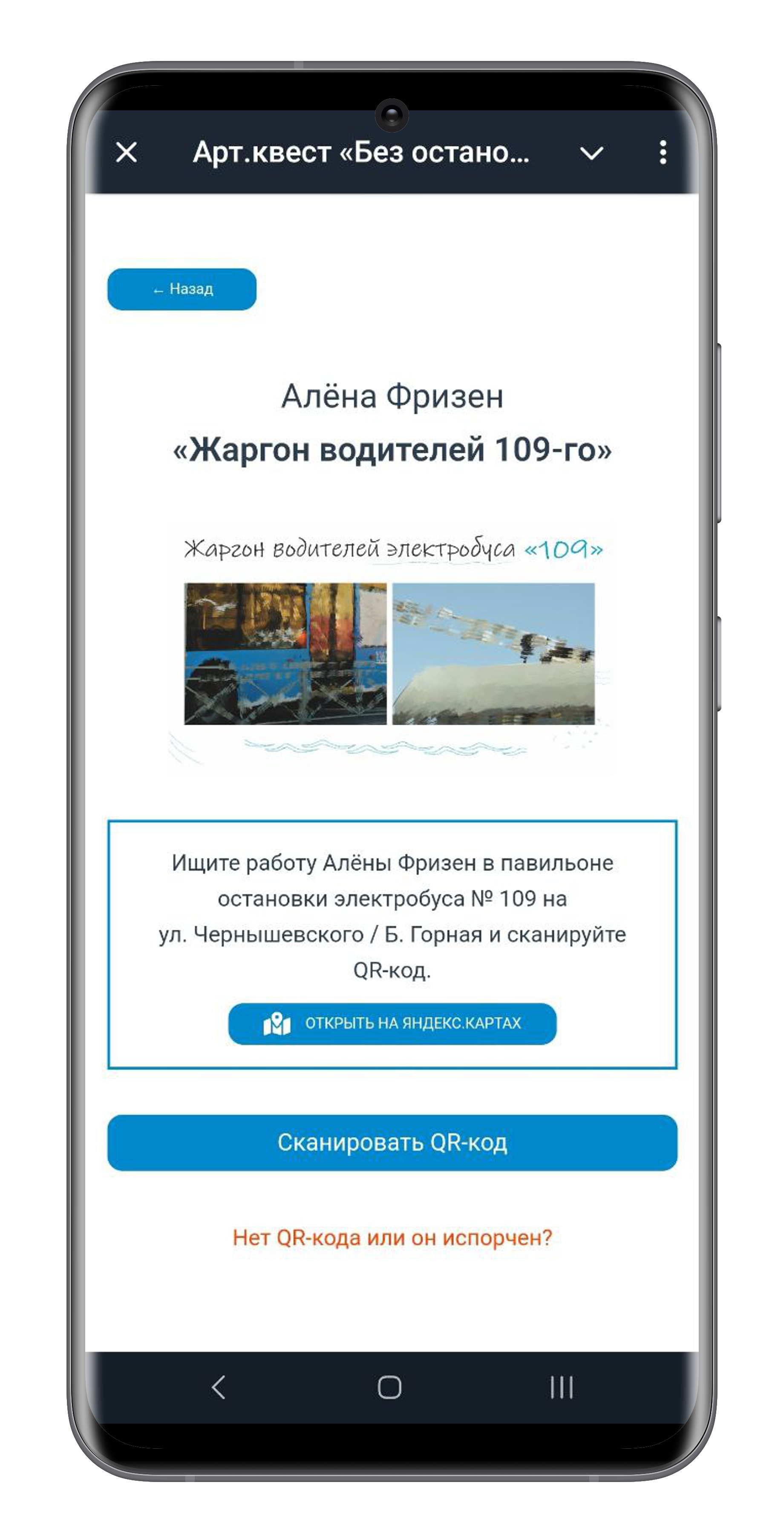784x1534 pixels.
Task: Tap Сканировать QR-код button
Action: [392, 1142]
